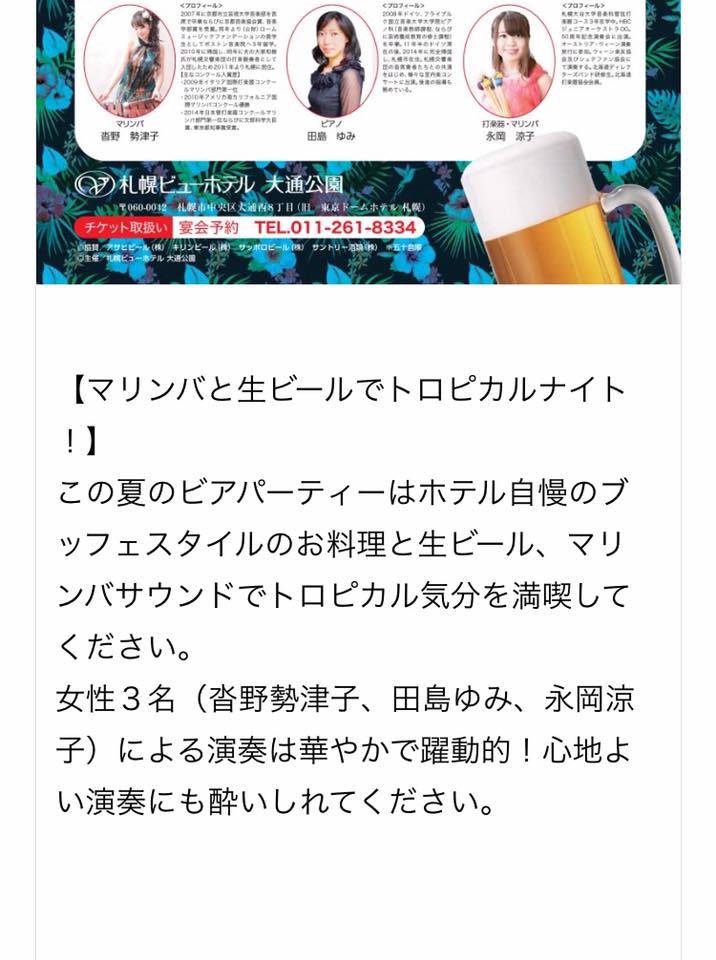Open the beer party flyer image
This screenshot has height=960, width=716.
click(x=358, y=140)
